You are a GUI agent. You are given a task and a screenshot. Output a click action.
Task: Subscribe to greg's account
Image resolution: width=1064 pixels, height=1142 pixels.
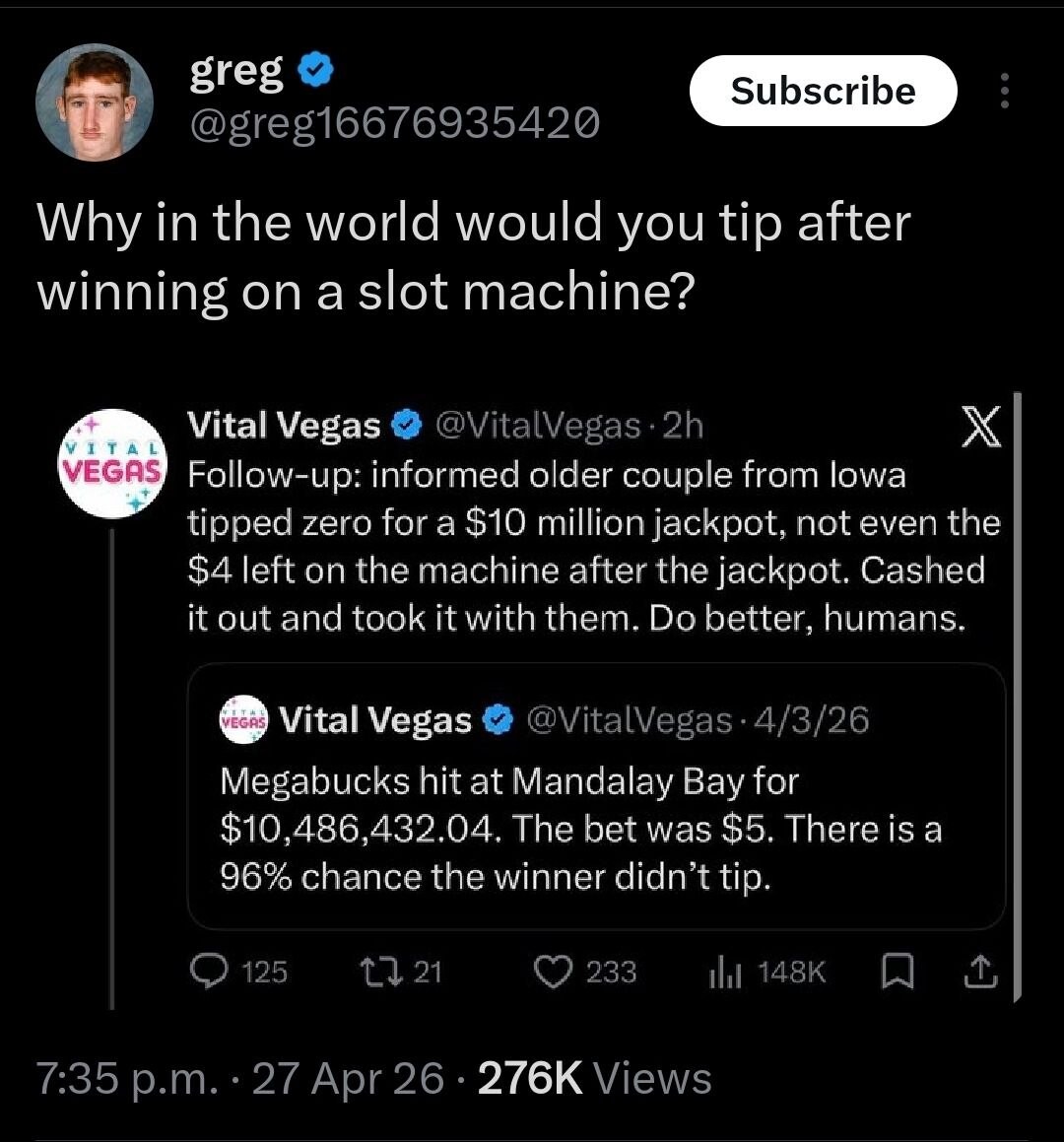tap(823, 91)
